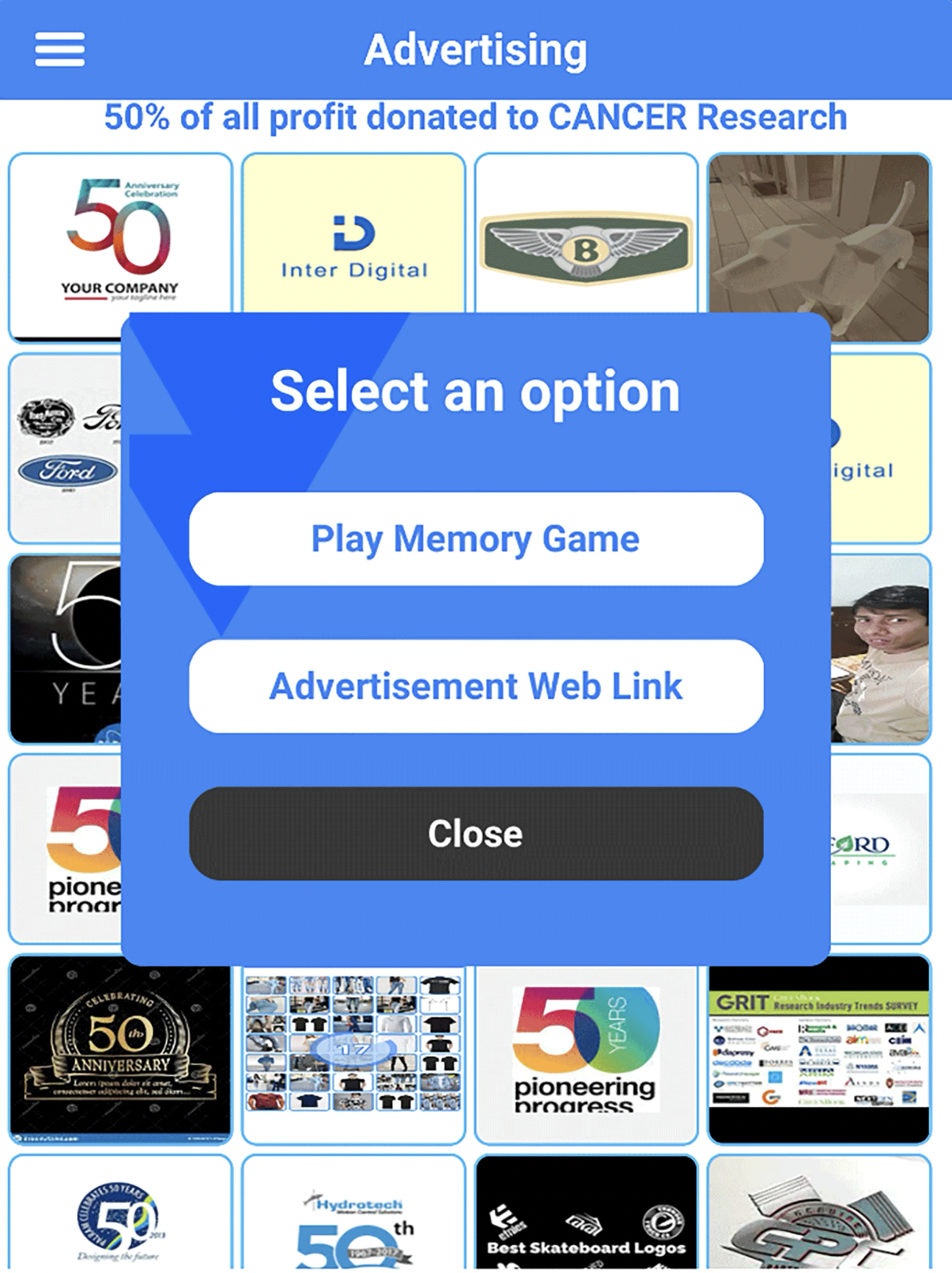Open the Best Skateboard Logos tile
Screen dimensions: 952x1273
click(586, 1214)
